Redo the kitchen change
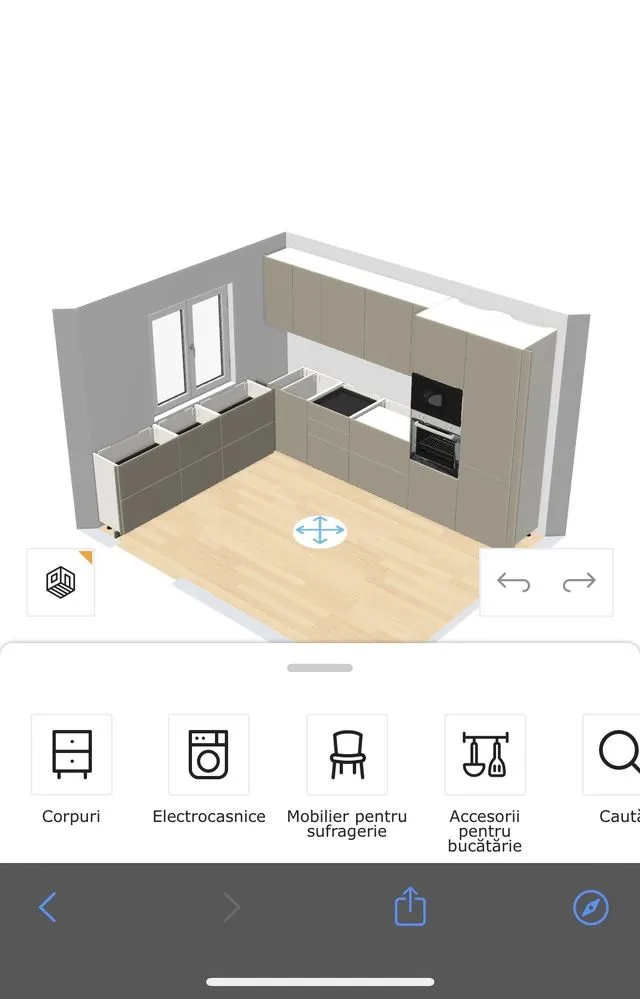 click(579, 582)
